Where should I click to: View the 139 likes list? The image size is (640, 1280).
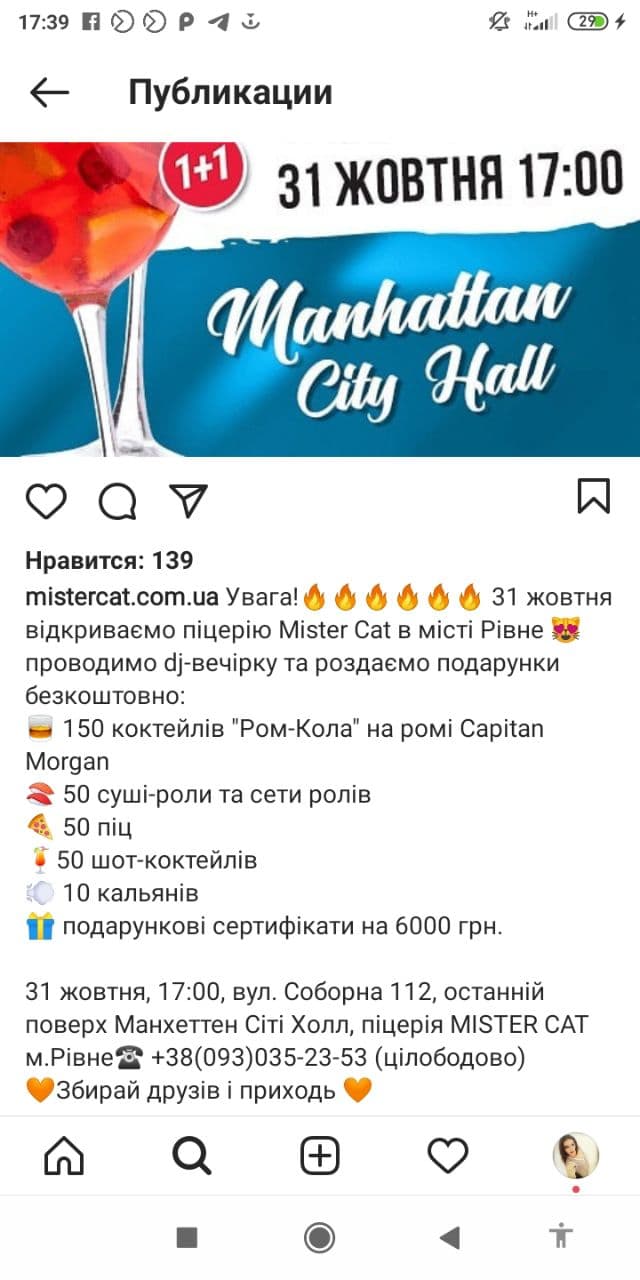click(109, 560)
